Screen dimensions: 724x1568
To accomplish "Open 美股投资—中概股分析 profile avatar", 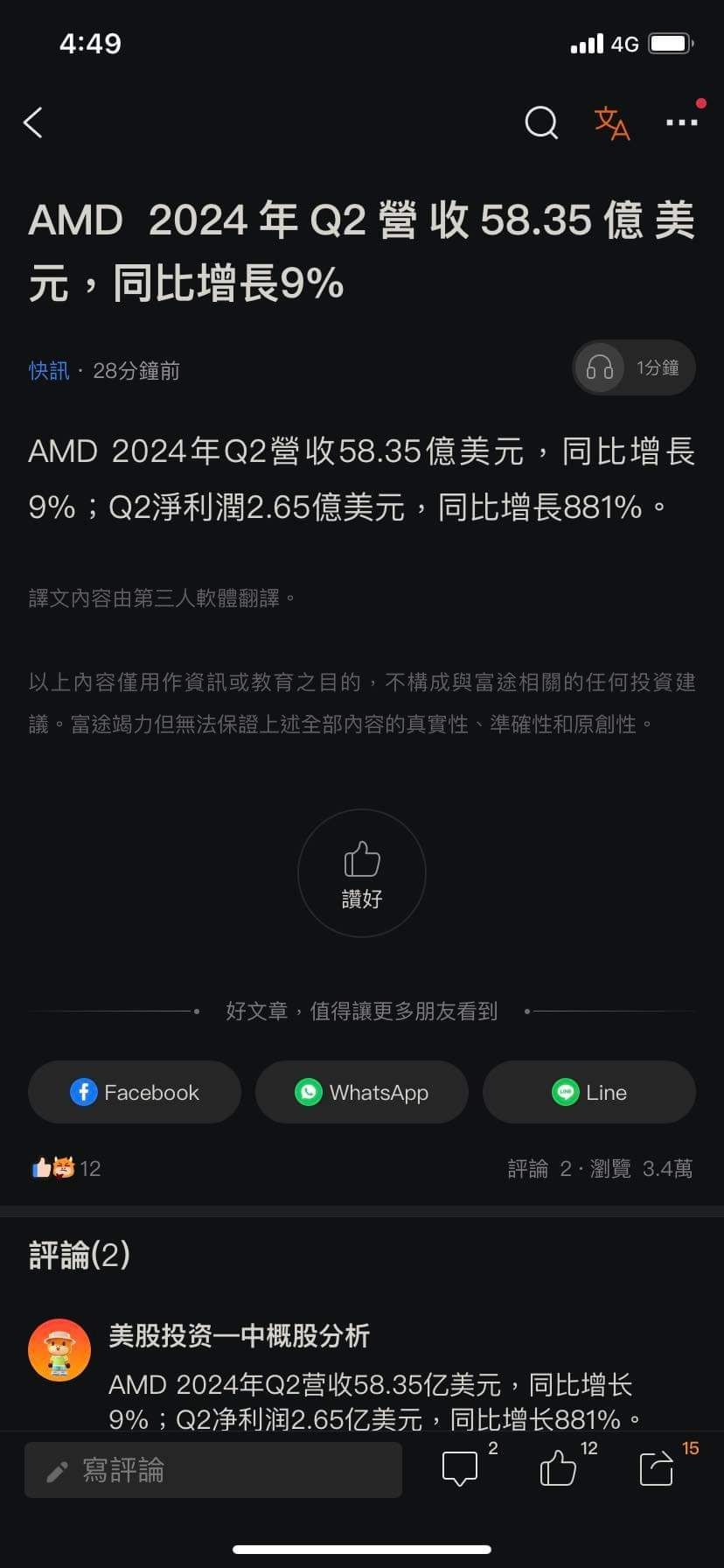I will point(59,1350).
